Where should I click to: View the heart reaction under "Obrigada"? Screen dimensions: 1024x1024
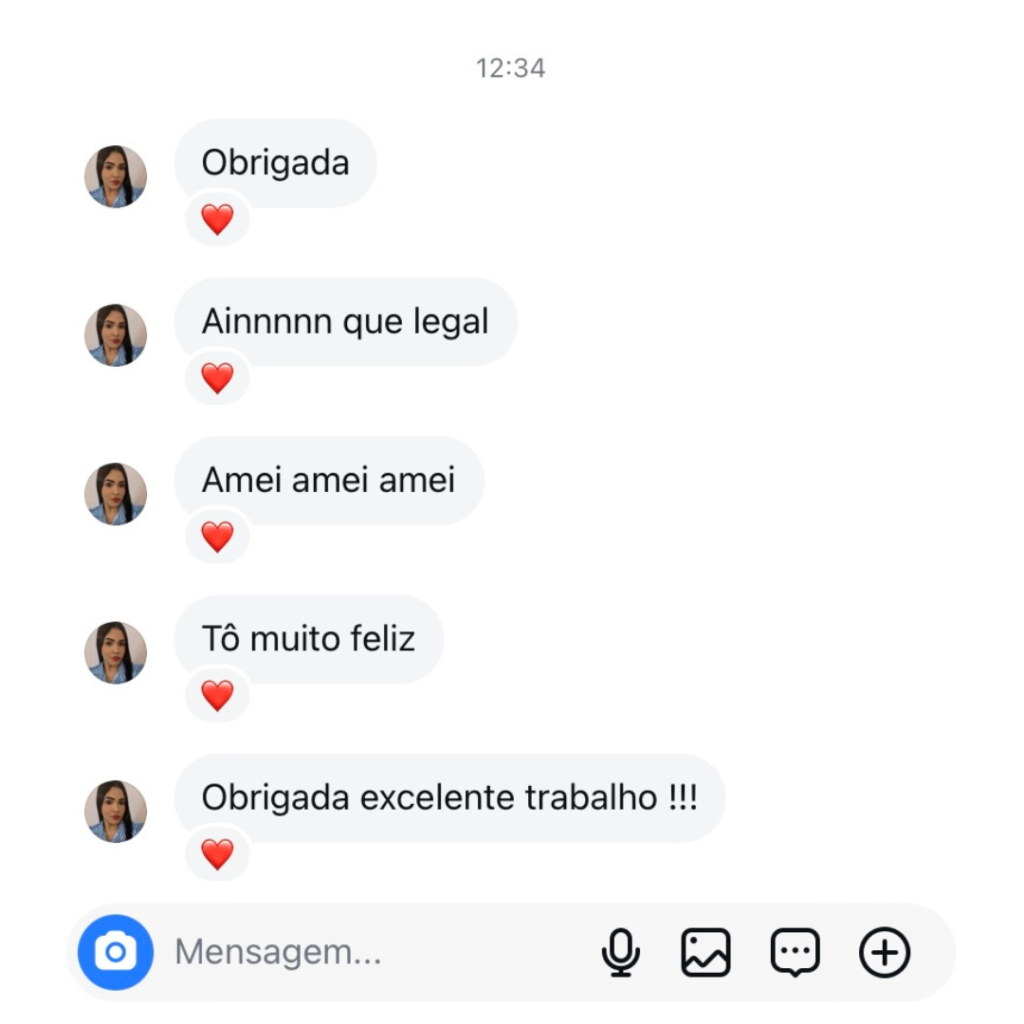click(217, 219)
